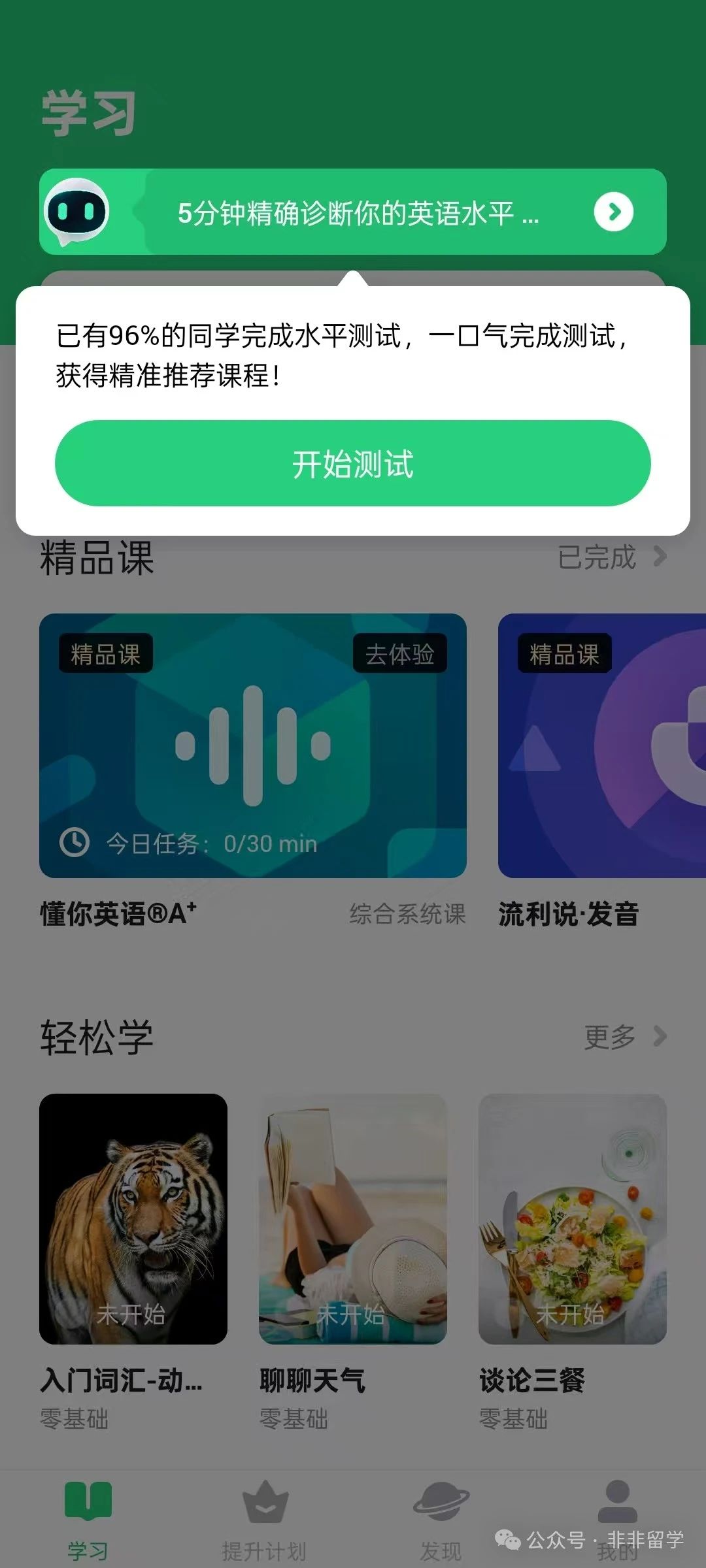Tap the 开始测试 button
Screen dimensions: 706x1568
[353, 463]
